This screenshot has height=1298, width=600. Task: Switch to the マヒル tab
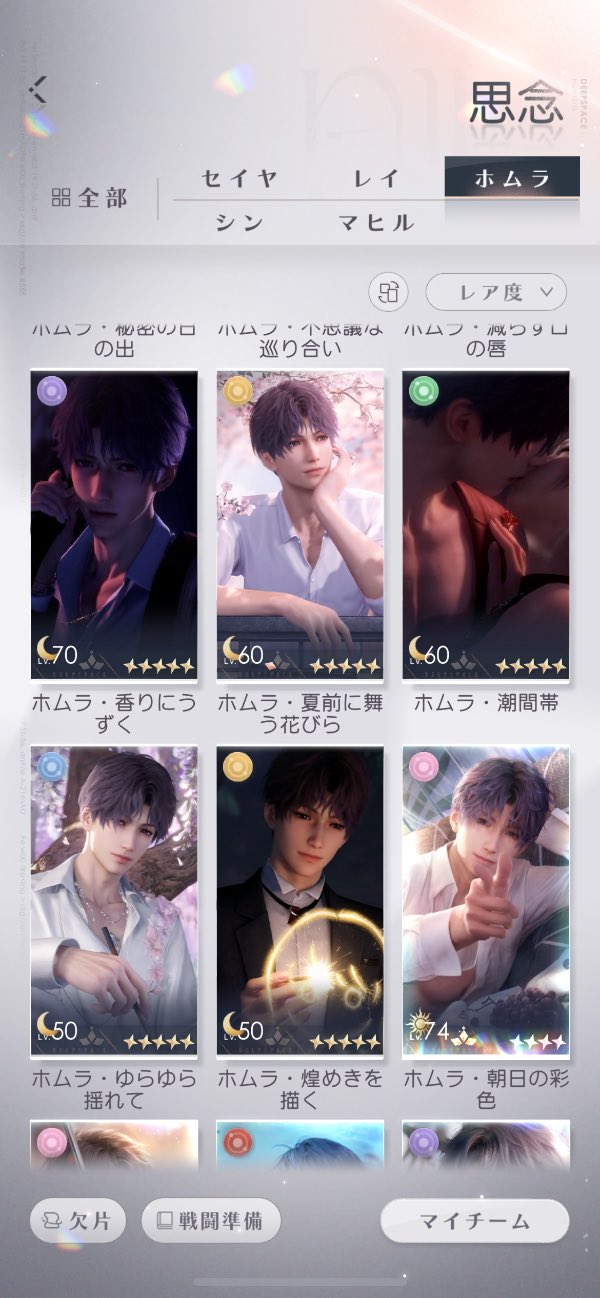pos(376,223)
